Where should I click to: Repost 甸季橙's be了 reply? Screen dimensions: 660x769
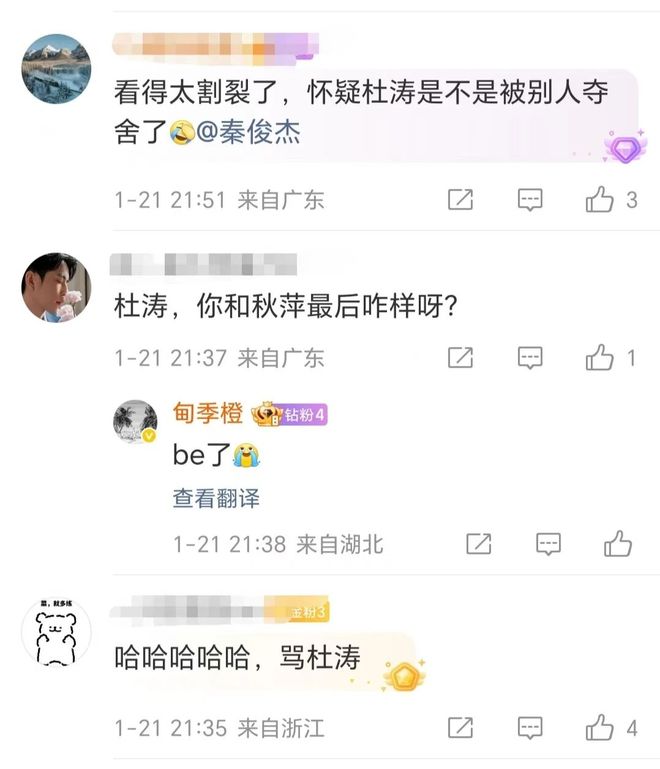pos(479,544)
